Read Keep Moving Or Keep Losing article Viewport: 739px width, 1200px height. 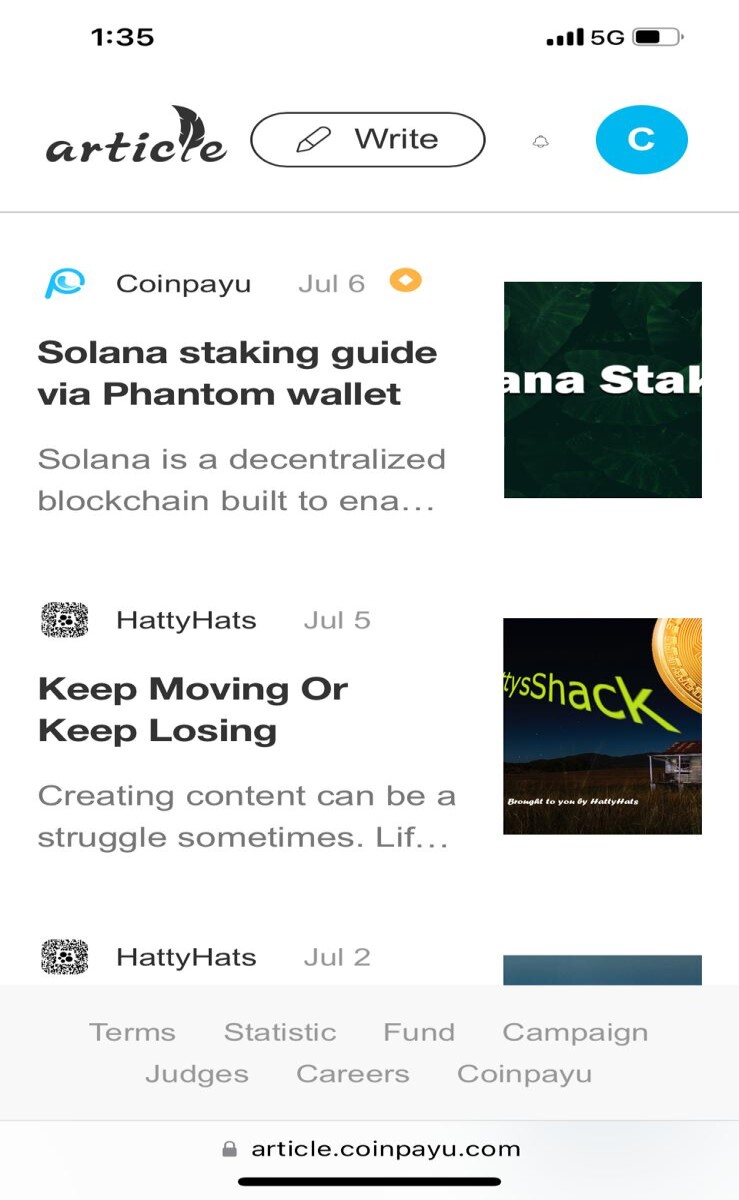193,710
